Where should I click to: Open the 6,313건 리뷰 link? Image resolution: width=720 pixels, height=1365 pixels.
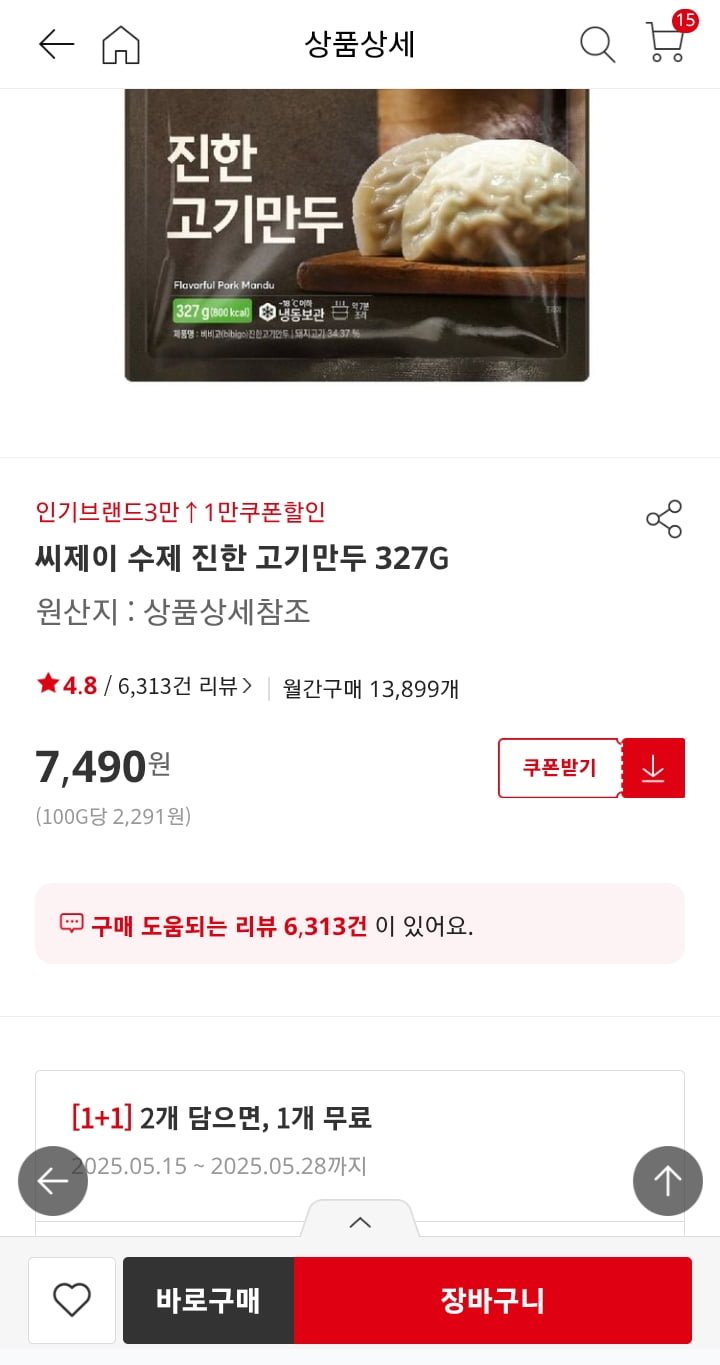coord(185,686)
